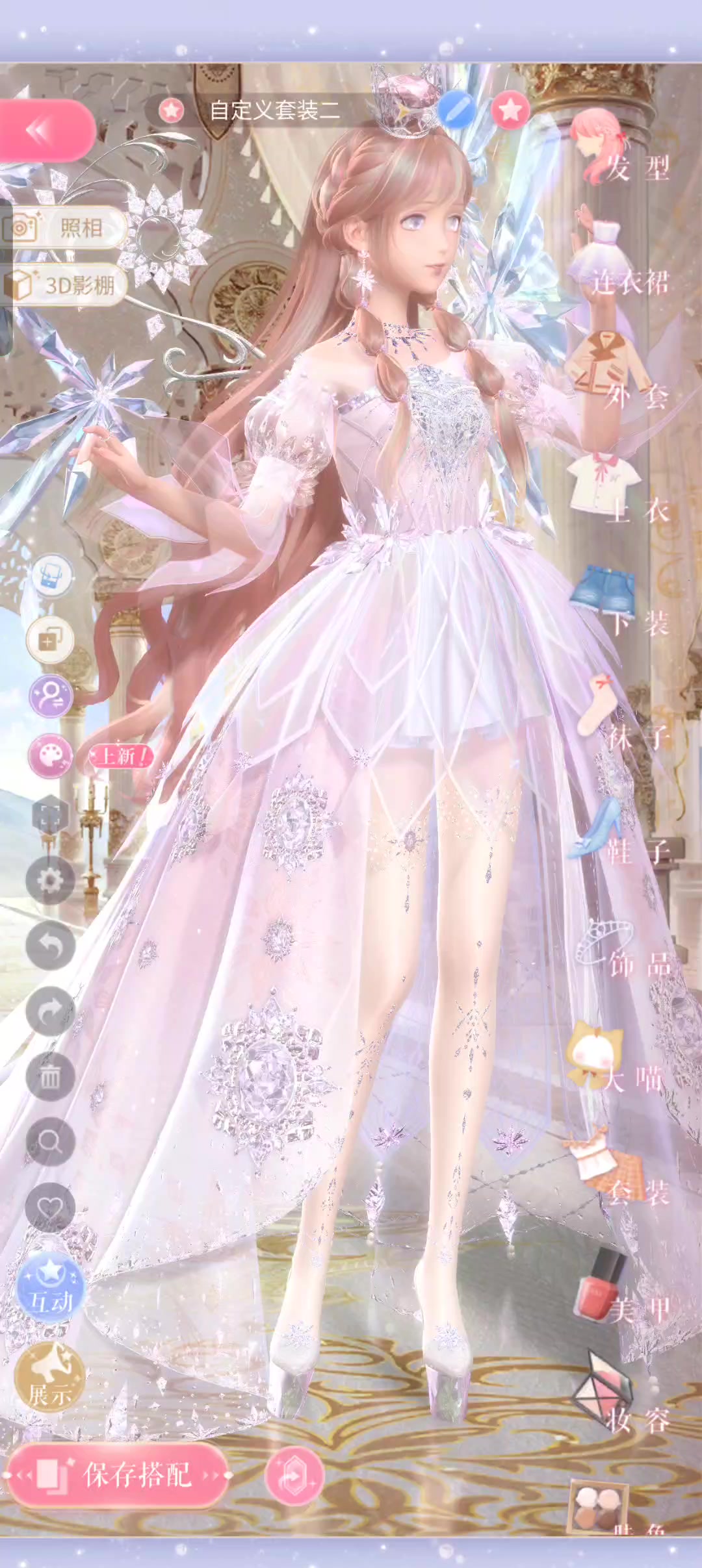The height and width of the screenshot is (1568, 702).
Task: Remove all clothes with trash icon
Action: click(x=50, y=1076)
